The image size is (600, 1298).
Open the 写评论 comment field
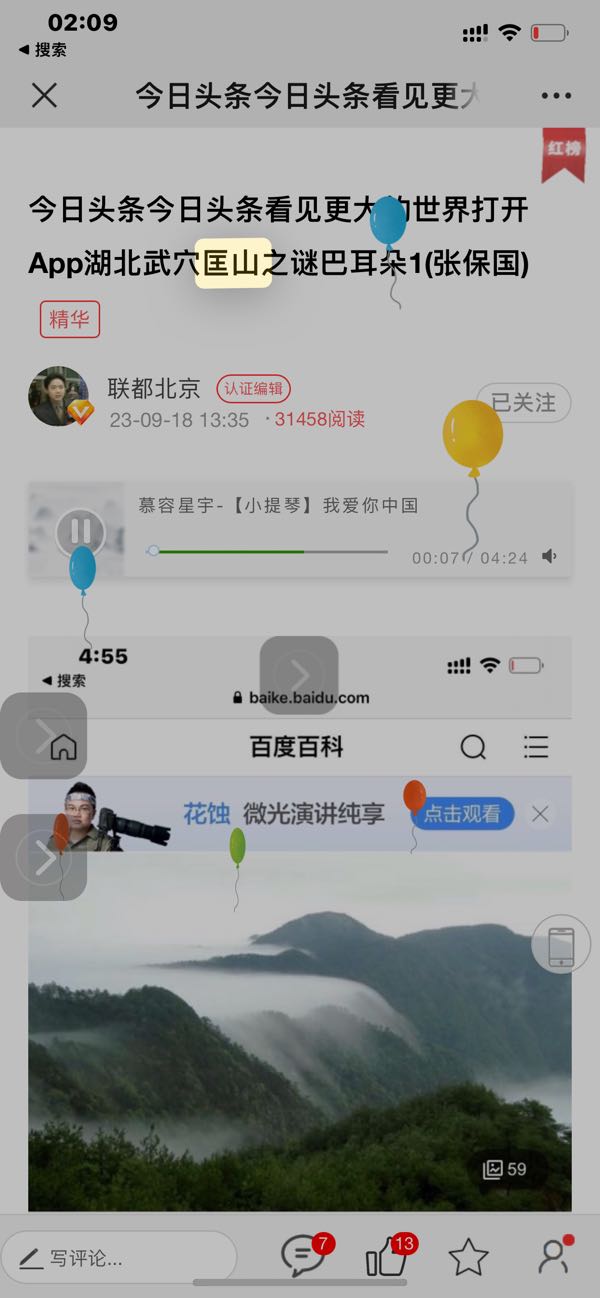coord(118,1258)
